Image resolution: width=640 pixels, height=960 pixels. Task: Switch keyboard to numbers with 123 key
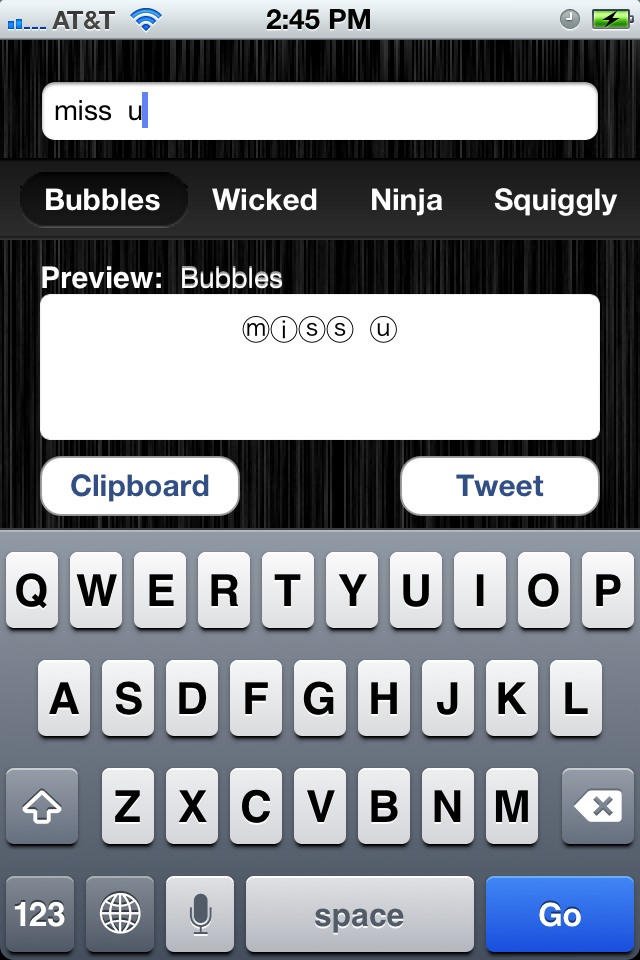click(40, 914)
